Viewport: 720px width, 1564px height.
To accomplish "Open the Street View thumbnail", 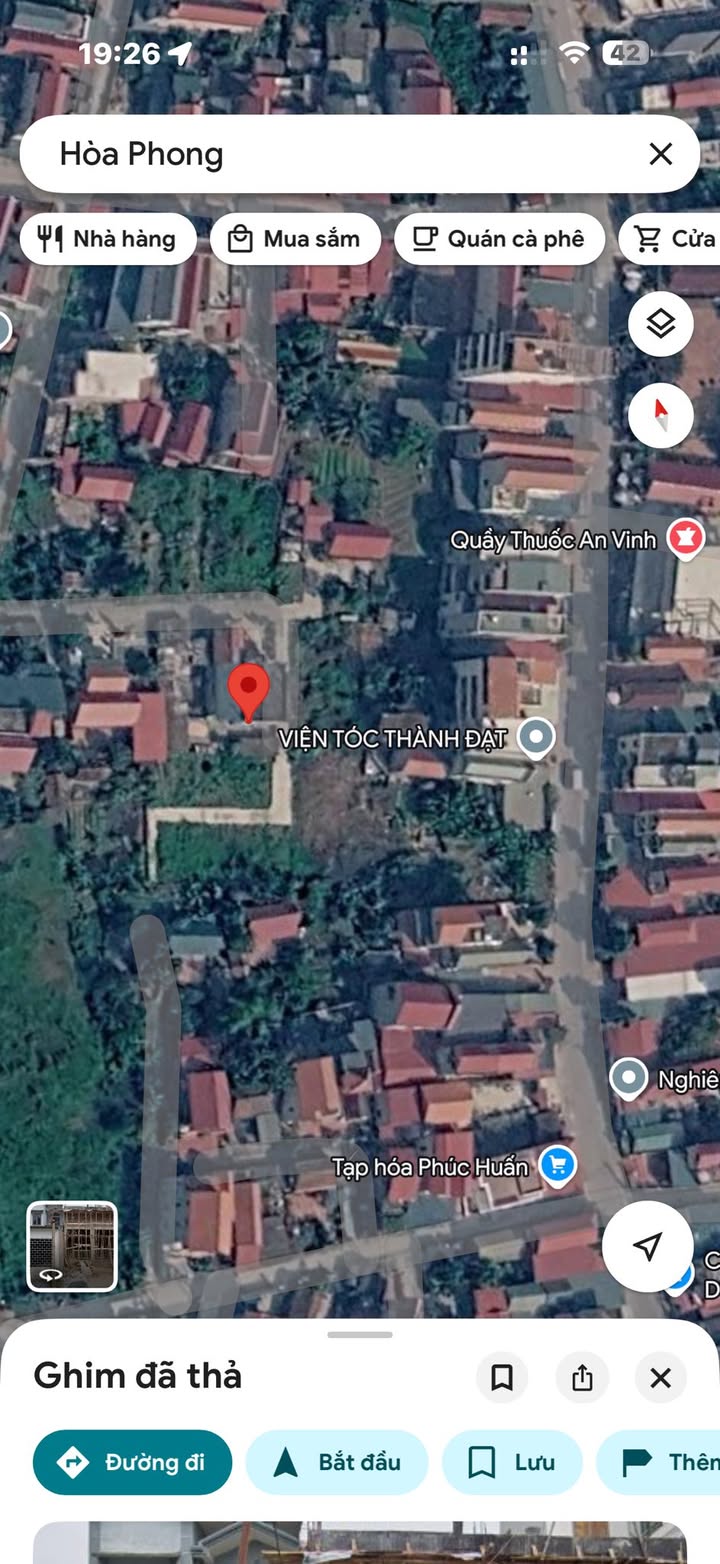I will pos(72,1246).
